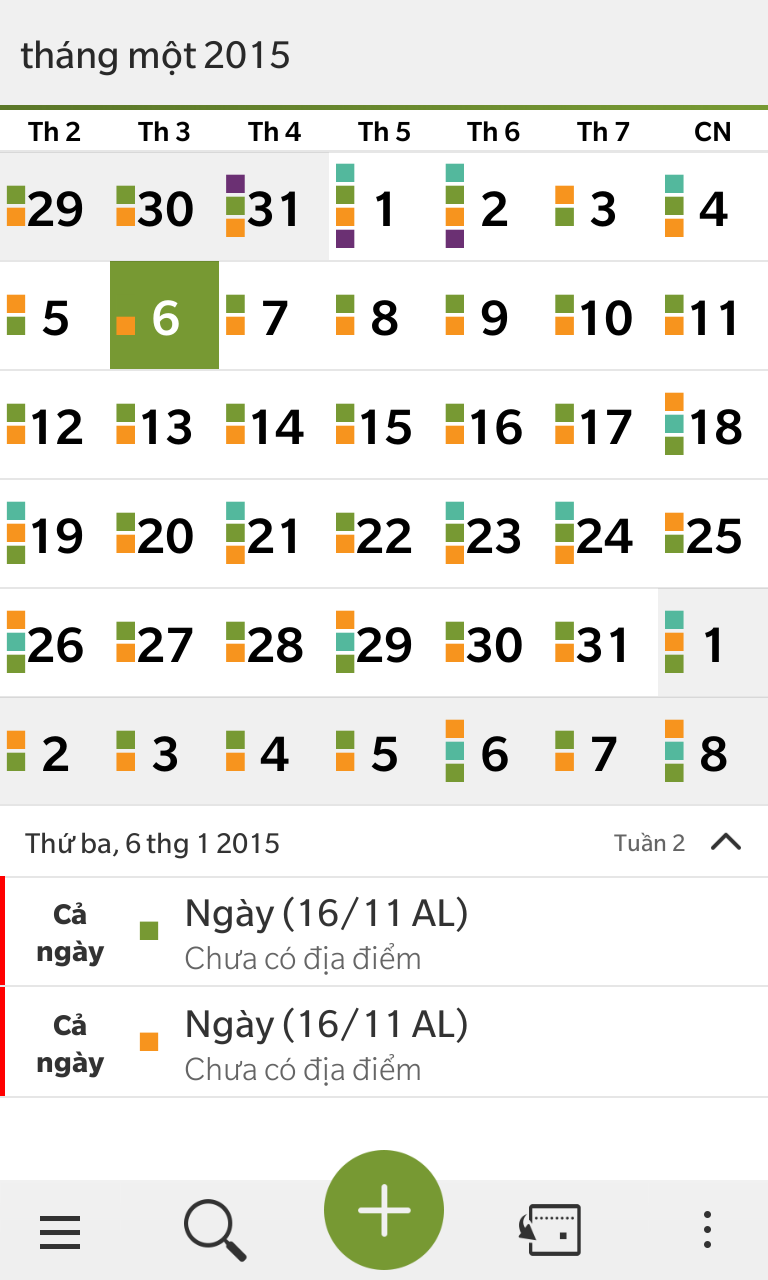The width and height of the screenshot is (768, 1280).
Task: Select January 21 in the calendar
Action: point(274,534)
